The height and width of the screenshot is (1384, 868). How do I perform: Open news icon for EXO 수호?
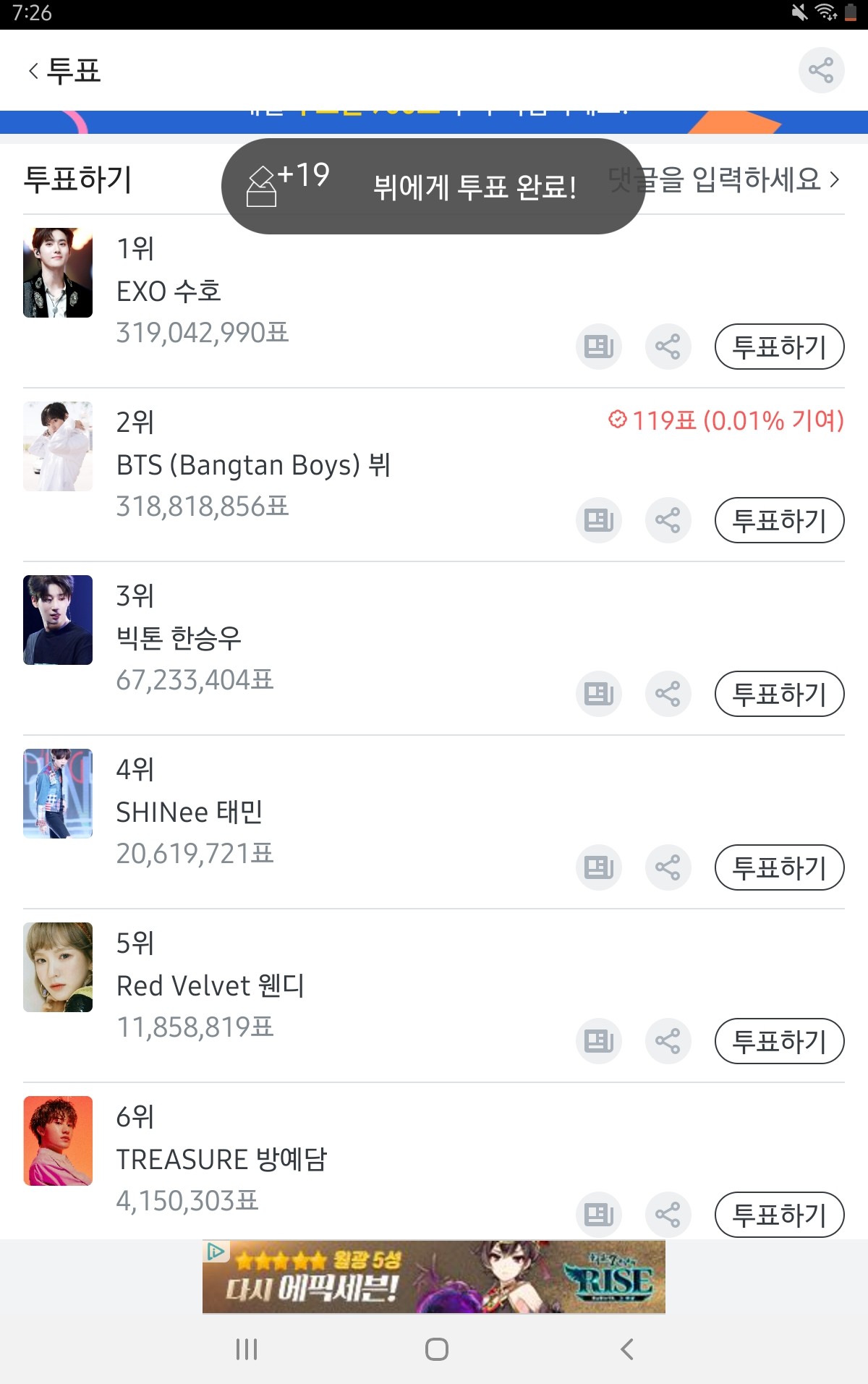coord(598,347)
